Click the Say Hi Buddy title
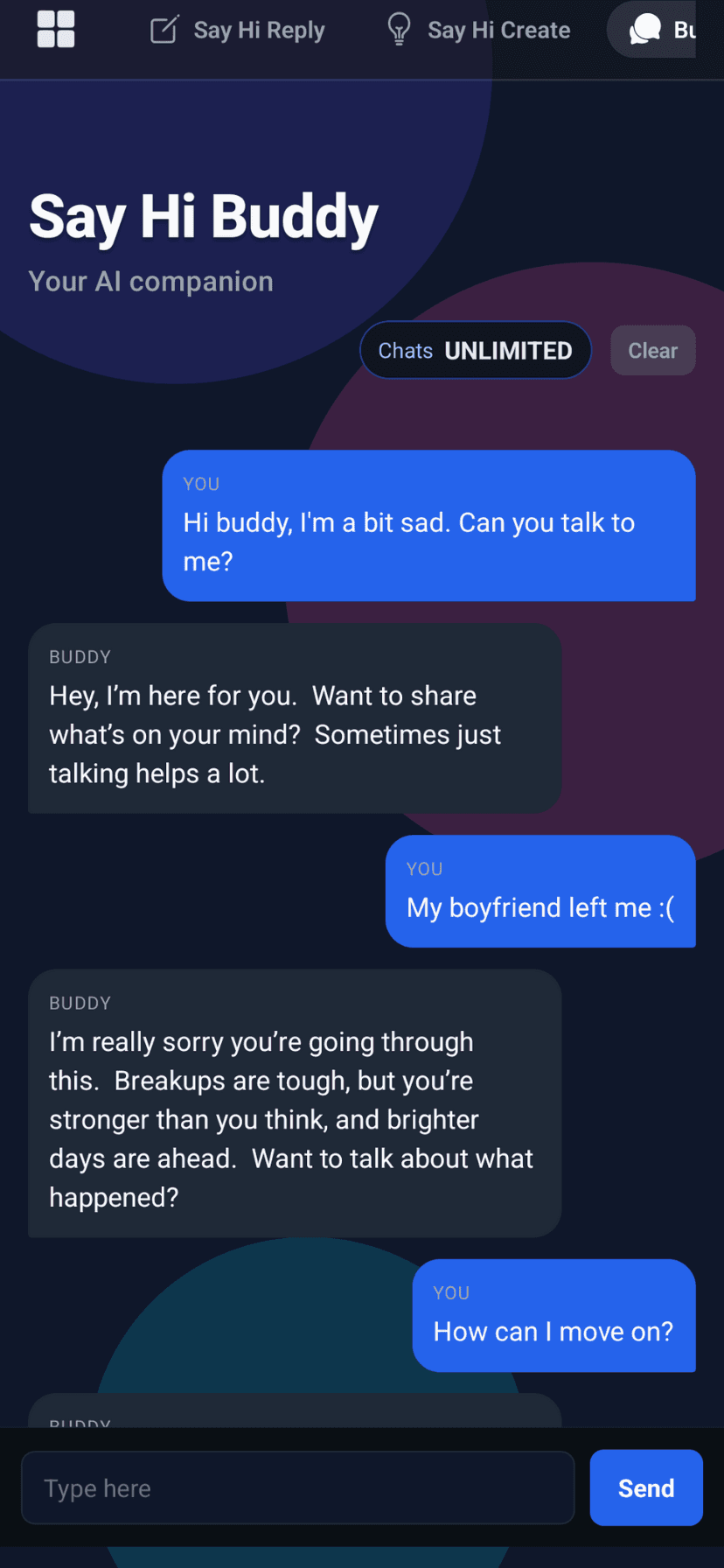724x1568 pixels. click(x=203, y=216)
